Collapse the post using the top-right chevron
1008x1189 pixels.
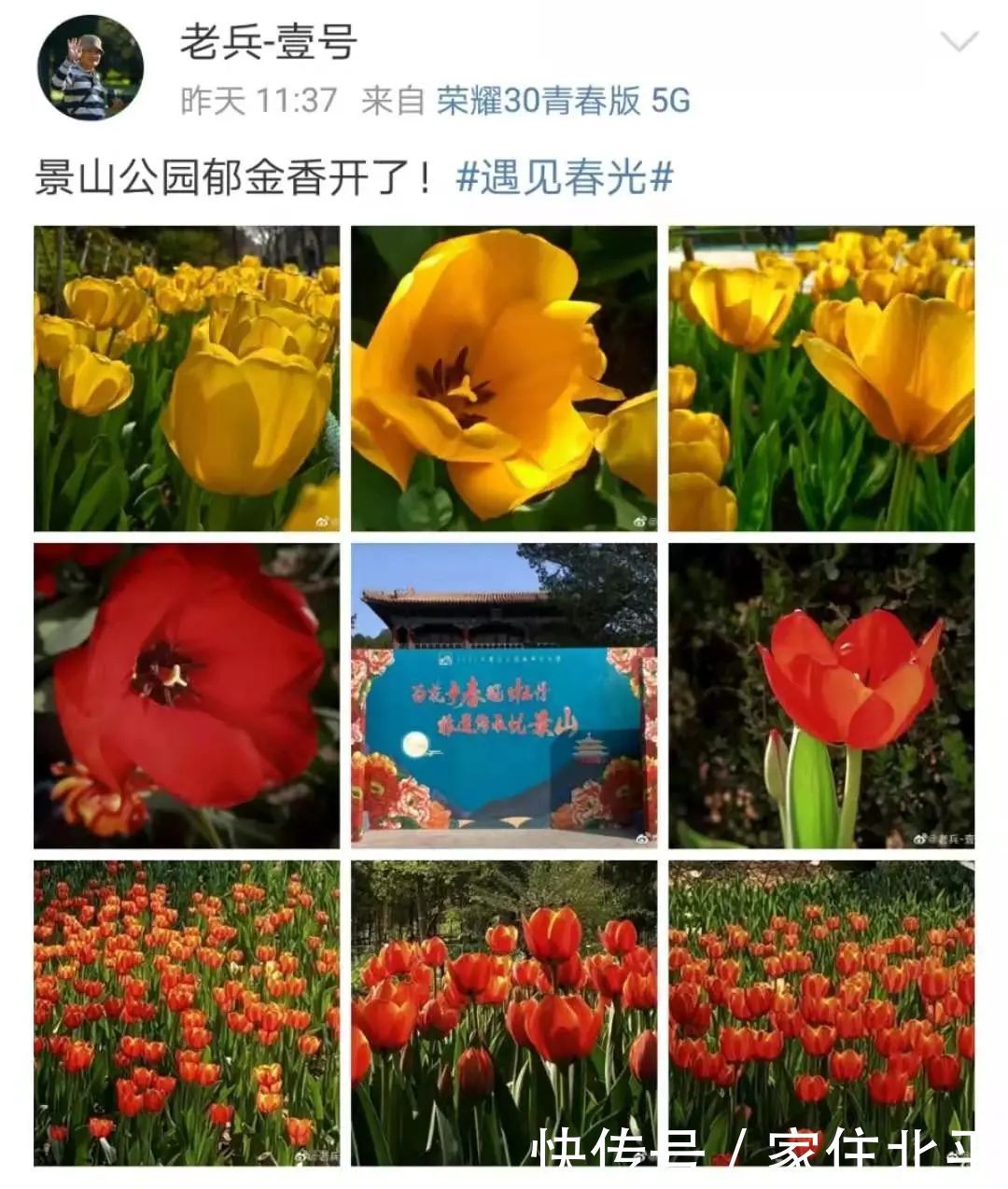tap(958, 44)
